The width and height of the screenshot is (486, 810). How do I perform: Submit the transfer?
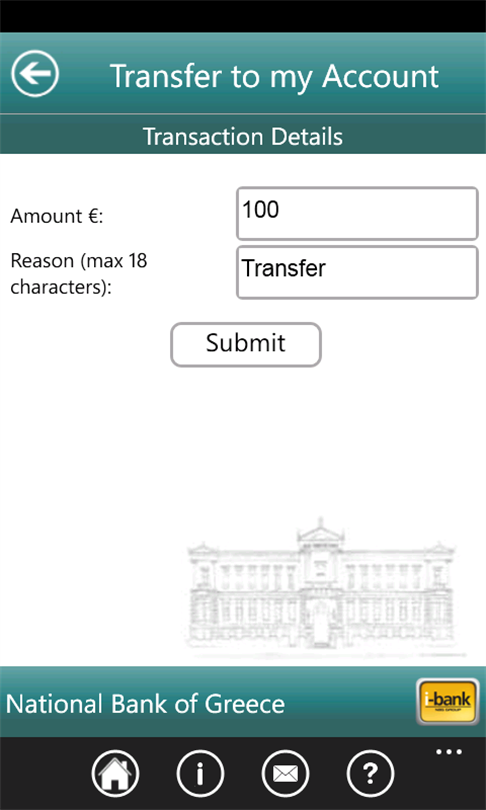click(x=246, y=345)
